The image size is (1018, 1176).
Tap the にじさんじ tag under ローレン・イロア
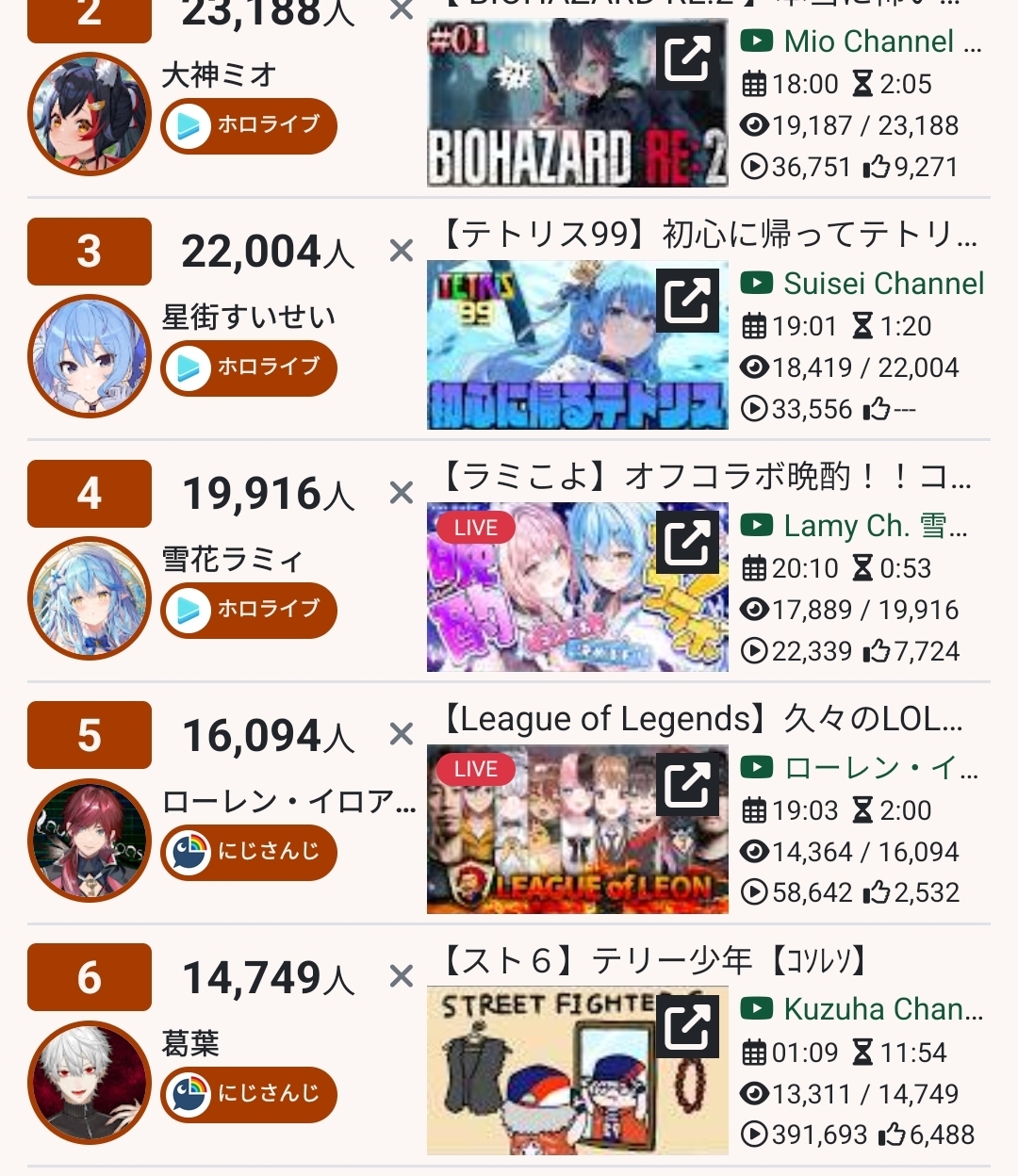click(249, 852)
